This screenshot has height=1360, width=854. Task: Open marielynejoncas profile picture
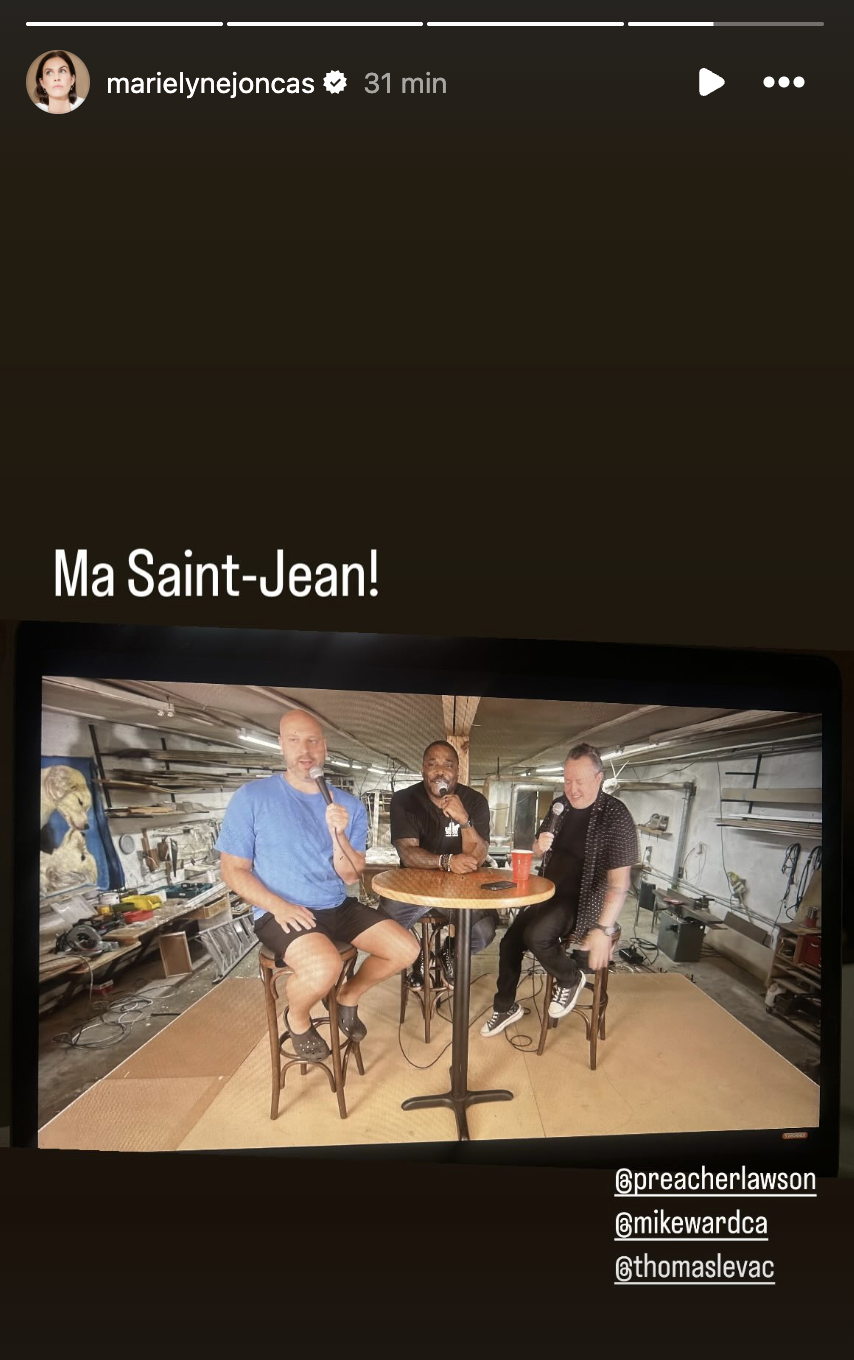coord(58,82)
